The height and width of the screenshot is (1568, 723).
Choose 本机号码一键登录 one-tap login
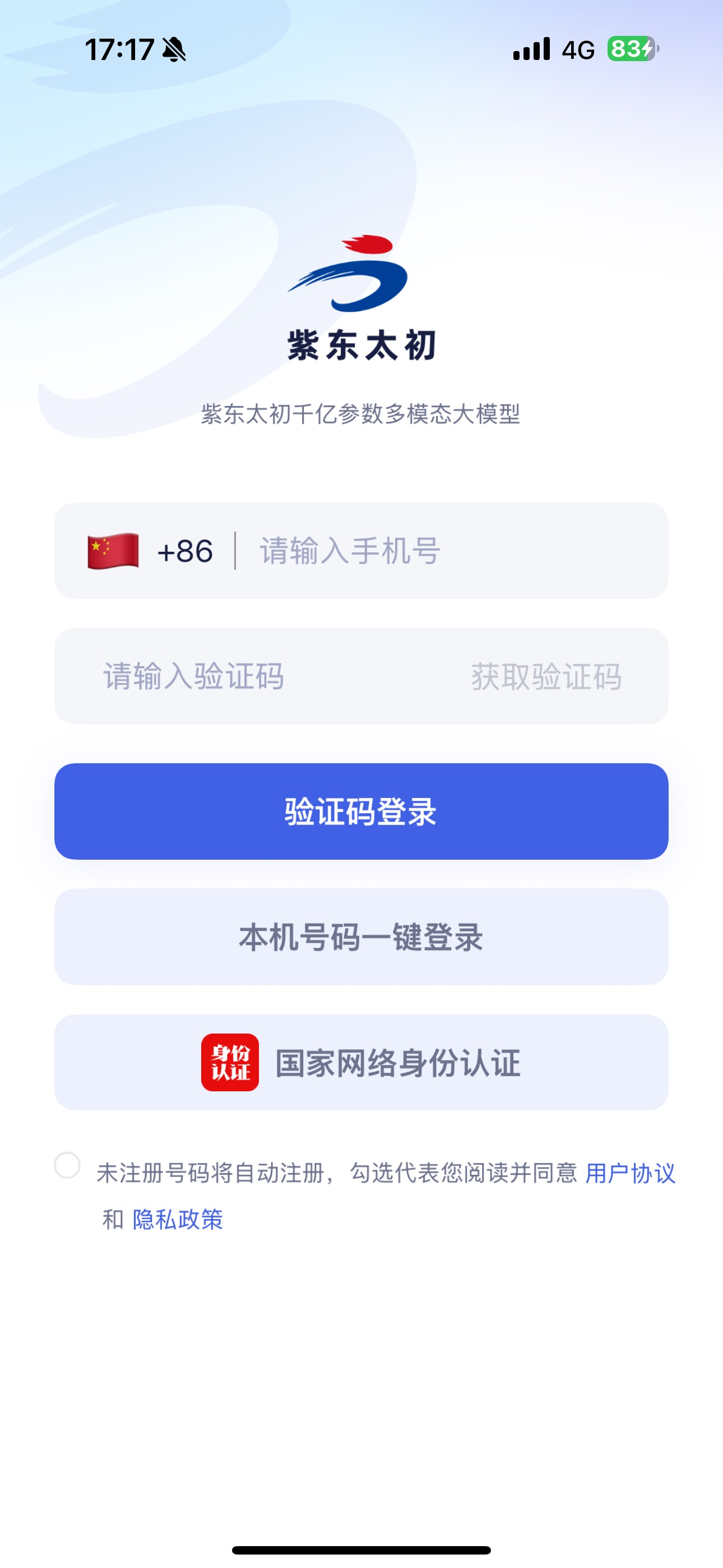(361, 937)
